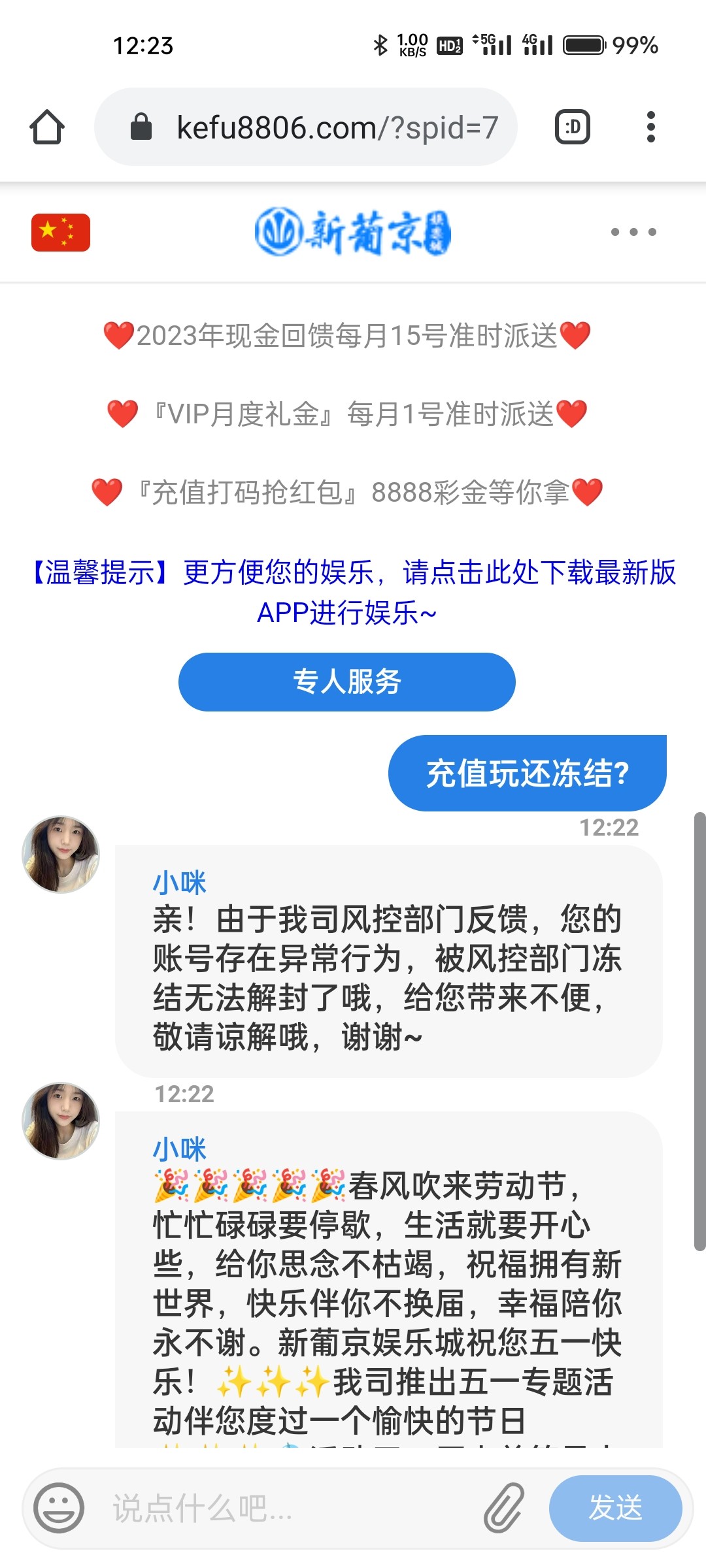706x1568 pixels.
Task: Focus the 说点什么吧 message field
Action: point(288,1508)
